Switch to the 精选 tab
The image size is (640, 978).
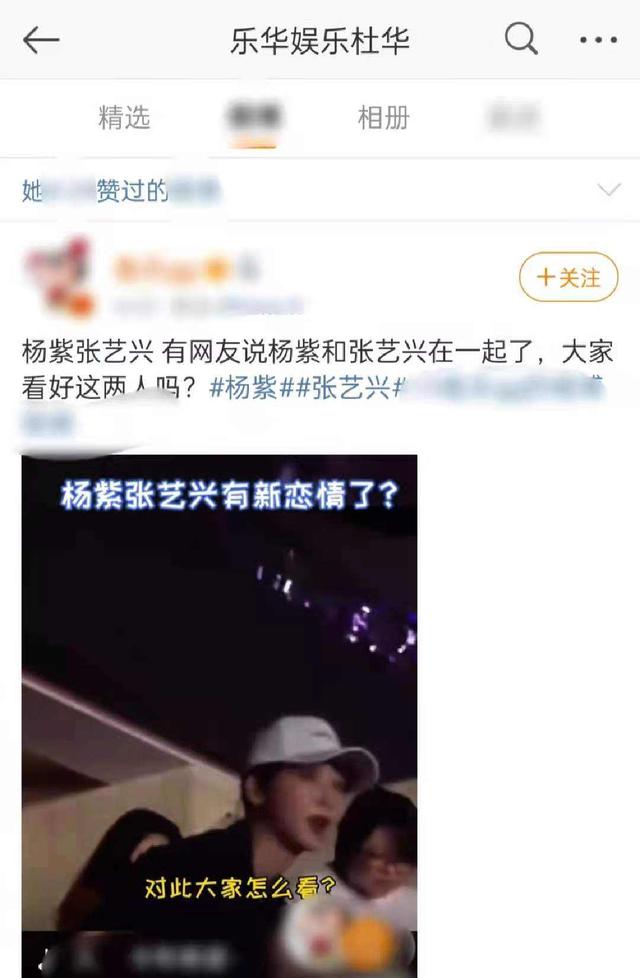(x=124, y=118)
